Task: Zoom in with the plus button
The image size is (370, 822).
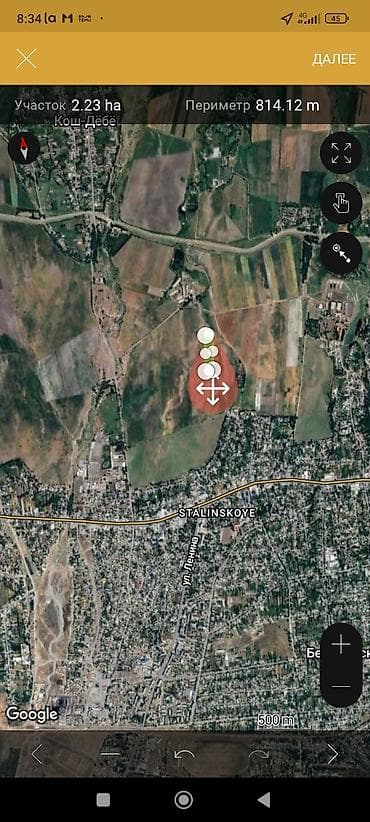Action: point(341,644)
